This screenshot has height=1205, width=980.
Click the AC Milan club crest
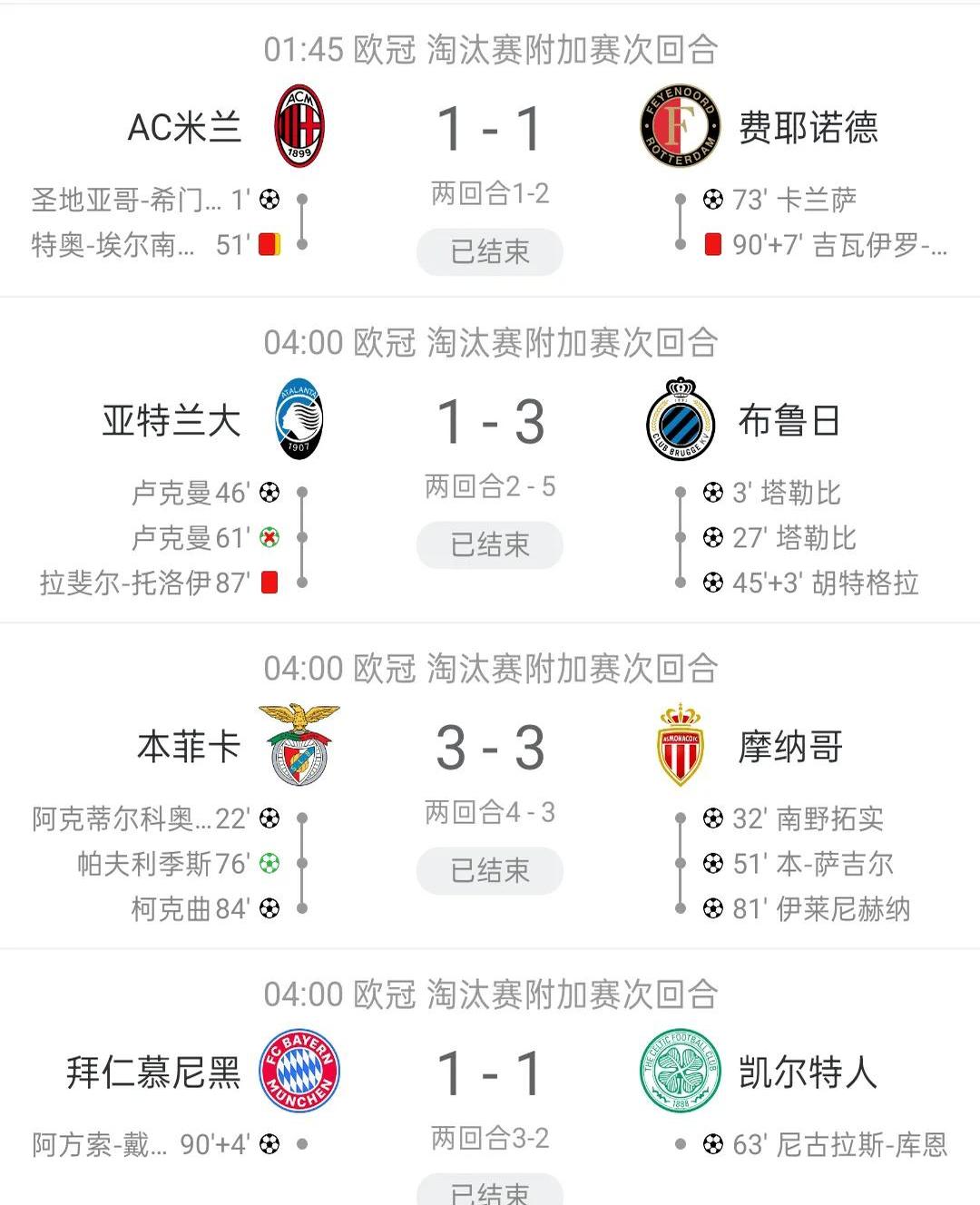(299, 127)
